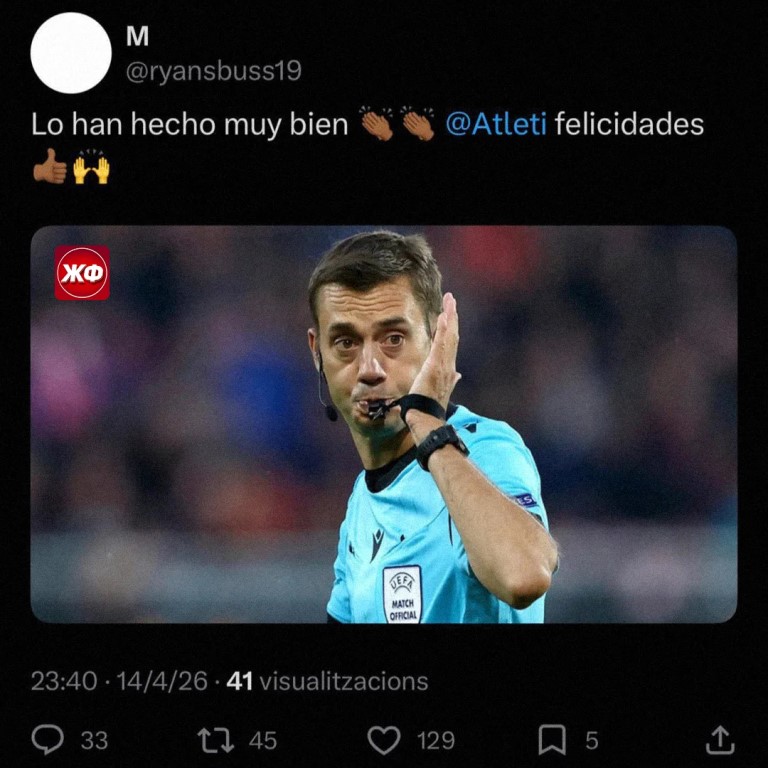
Task: Bookmark this tweet
Action: click(x=552, y=740)
